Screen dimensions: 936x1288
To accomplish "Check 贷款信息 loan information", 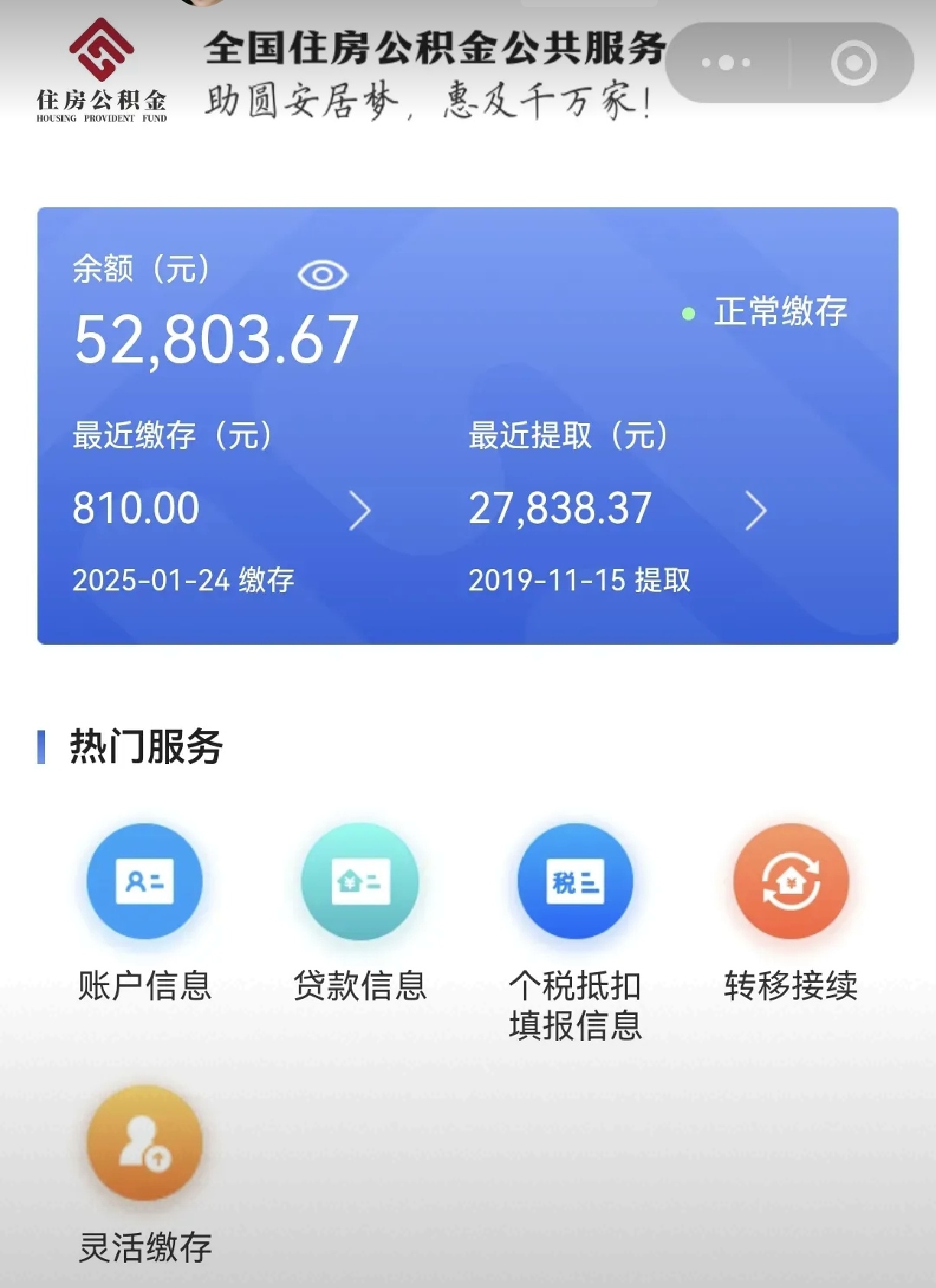I will click(360, 881).
